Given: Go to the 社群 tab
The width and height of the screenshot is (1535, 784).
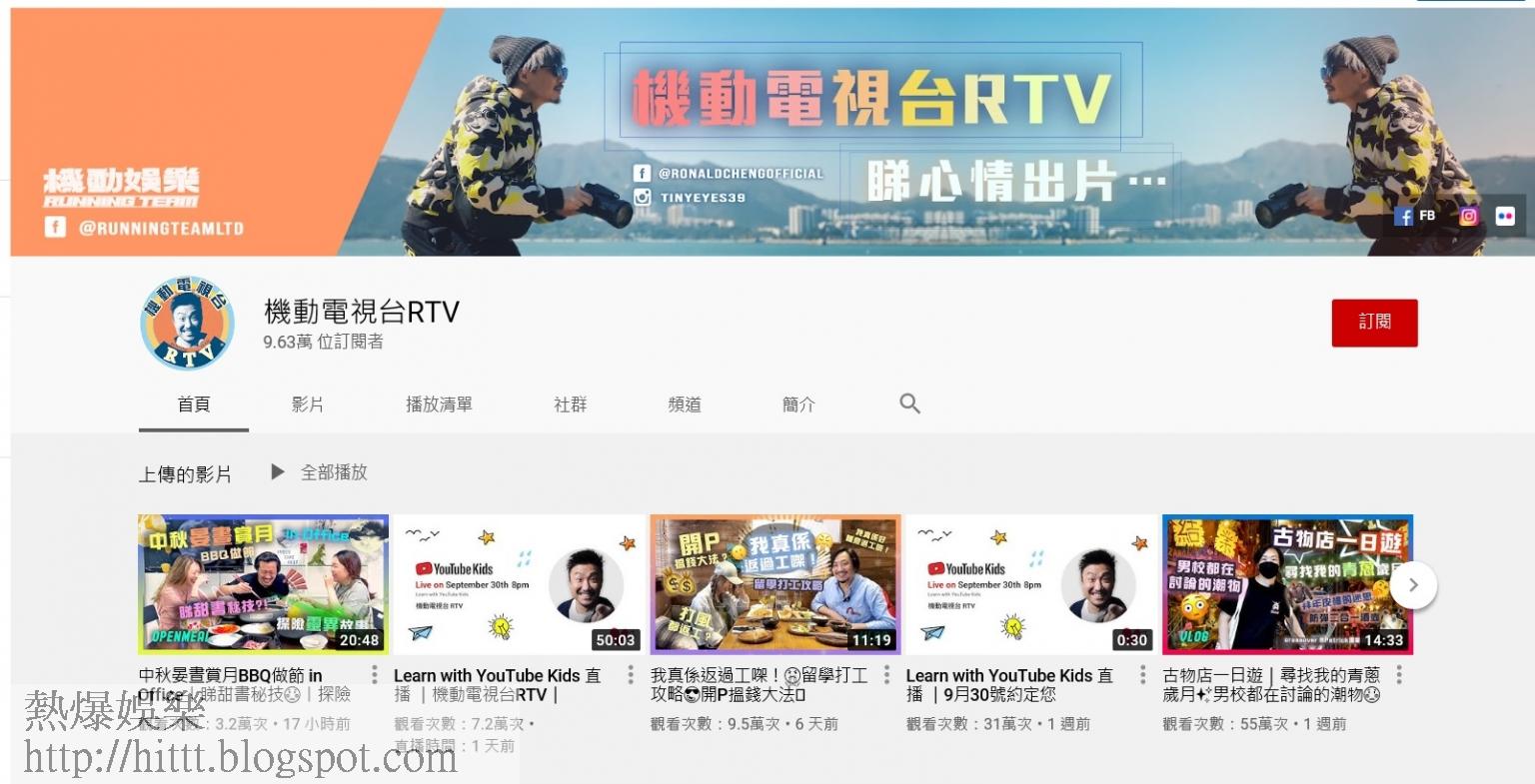Looking at the screenshot, I should 571,404.
